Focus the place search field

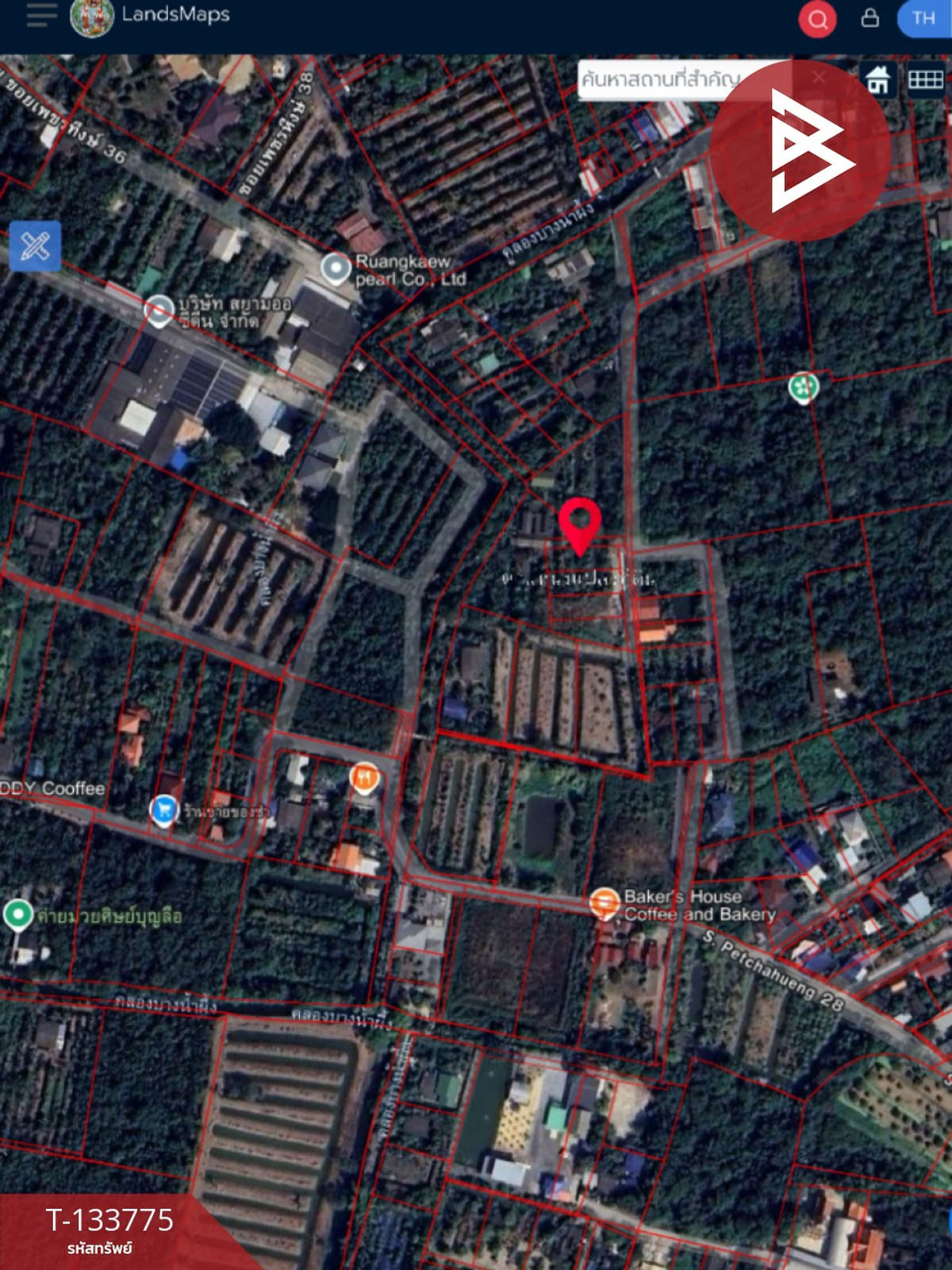pos(658,79)
